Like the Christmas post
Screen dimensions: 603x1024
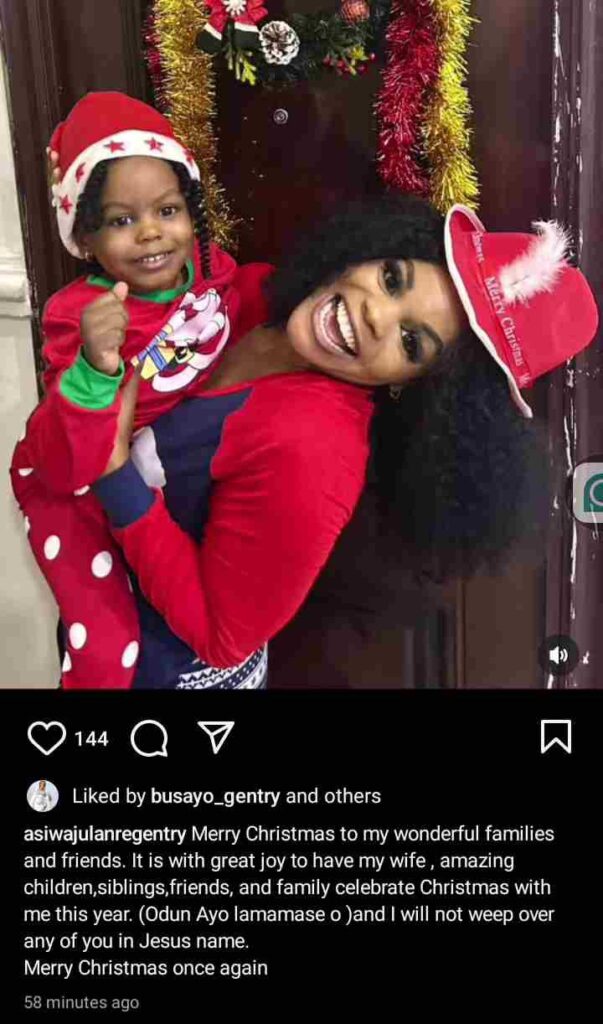pyautogui.click(x=45, y=738)
